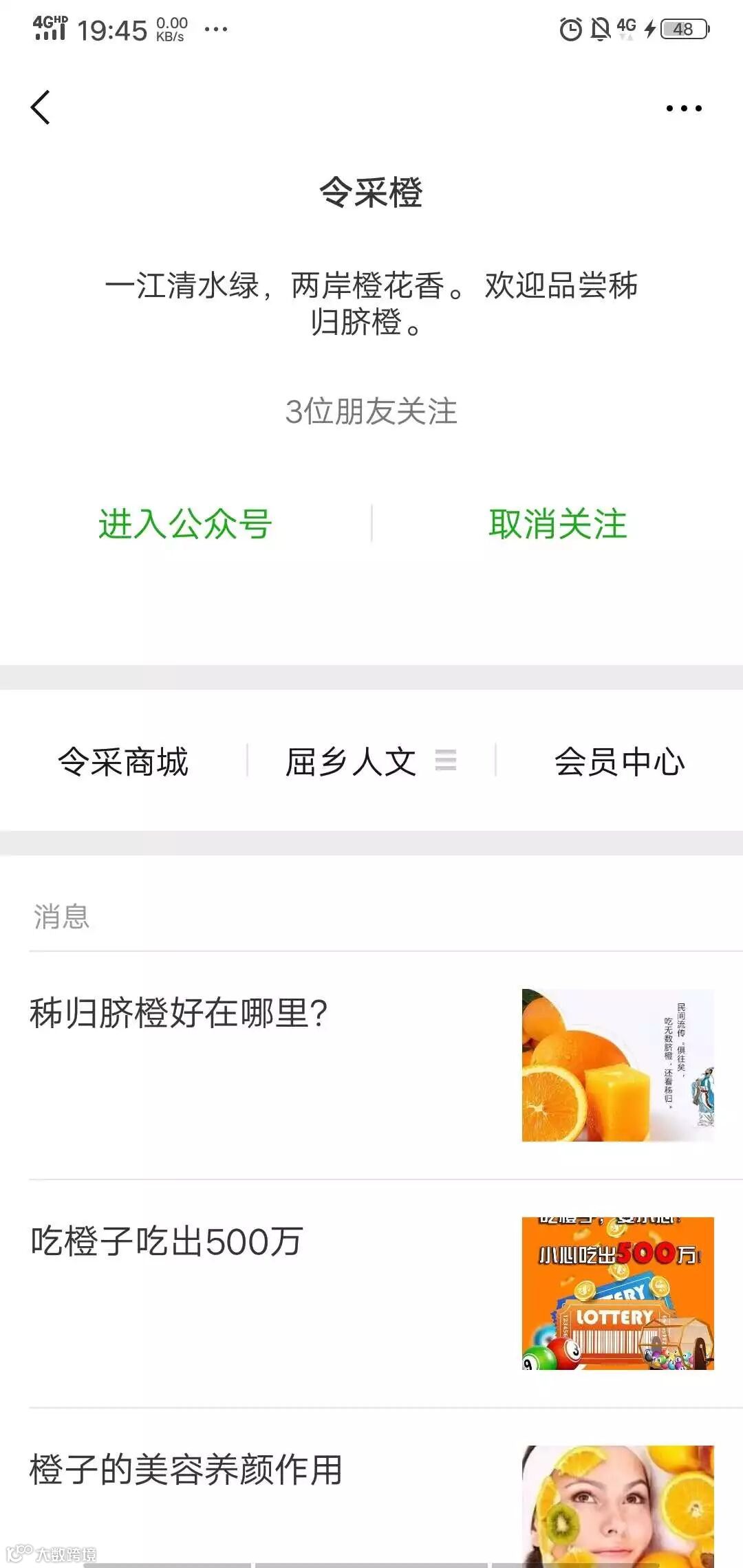Go back using the top-left arrow

point(41,108)
